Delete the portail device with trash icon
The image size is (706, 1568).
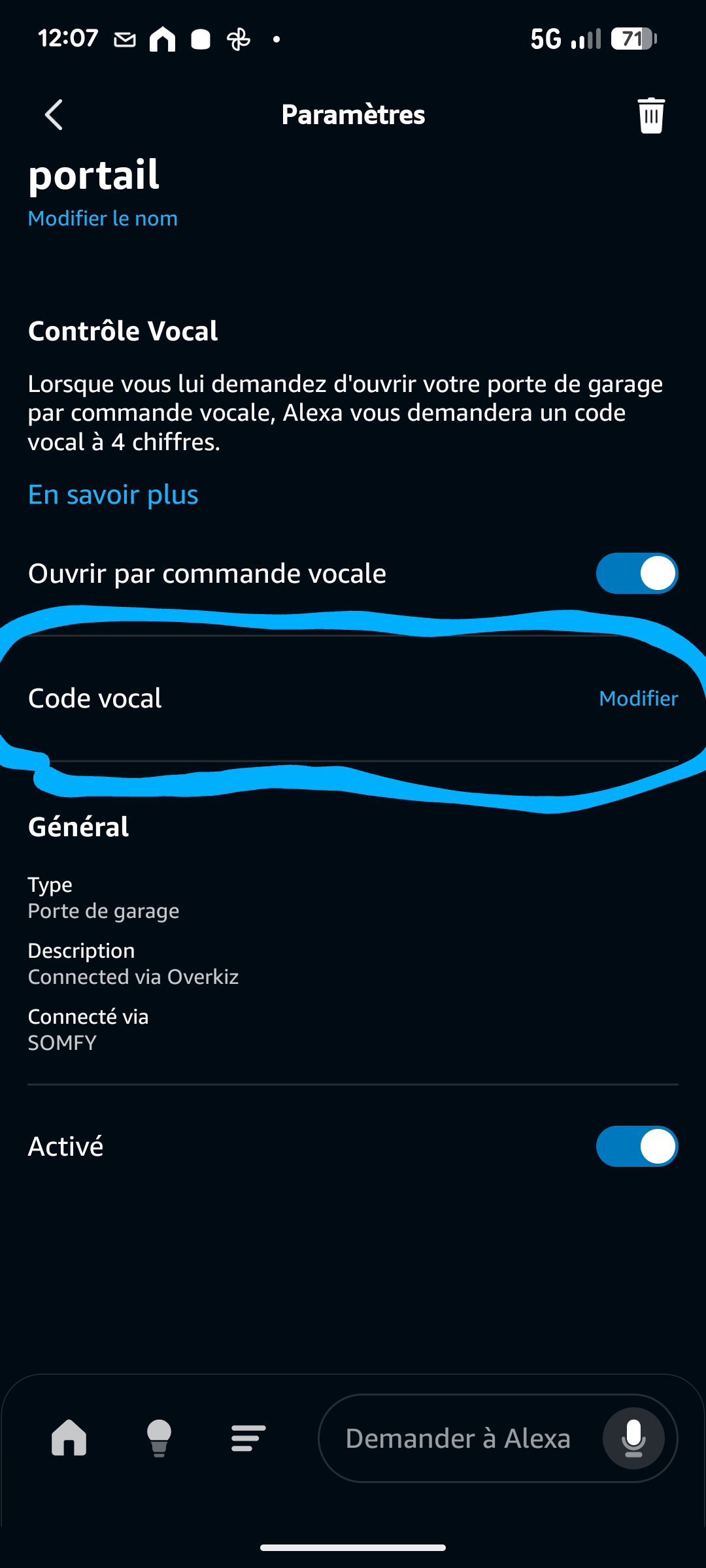pyautogui.click(x=650, y=115)
